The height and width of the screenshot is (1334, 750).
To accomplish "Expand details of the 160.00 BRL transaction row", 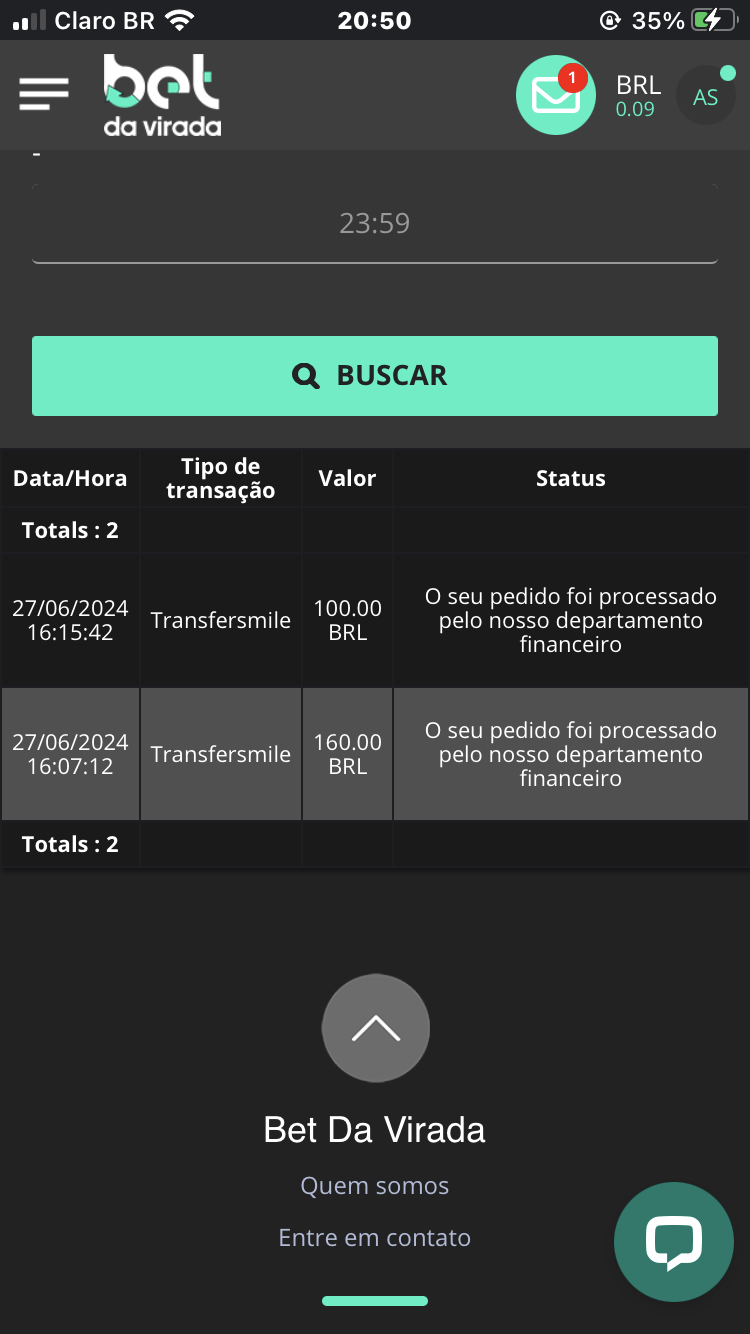I will point(347,754).
